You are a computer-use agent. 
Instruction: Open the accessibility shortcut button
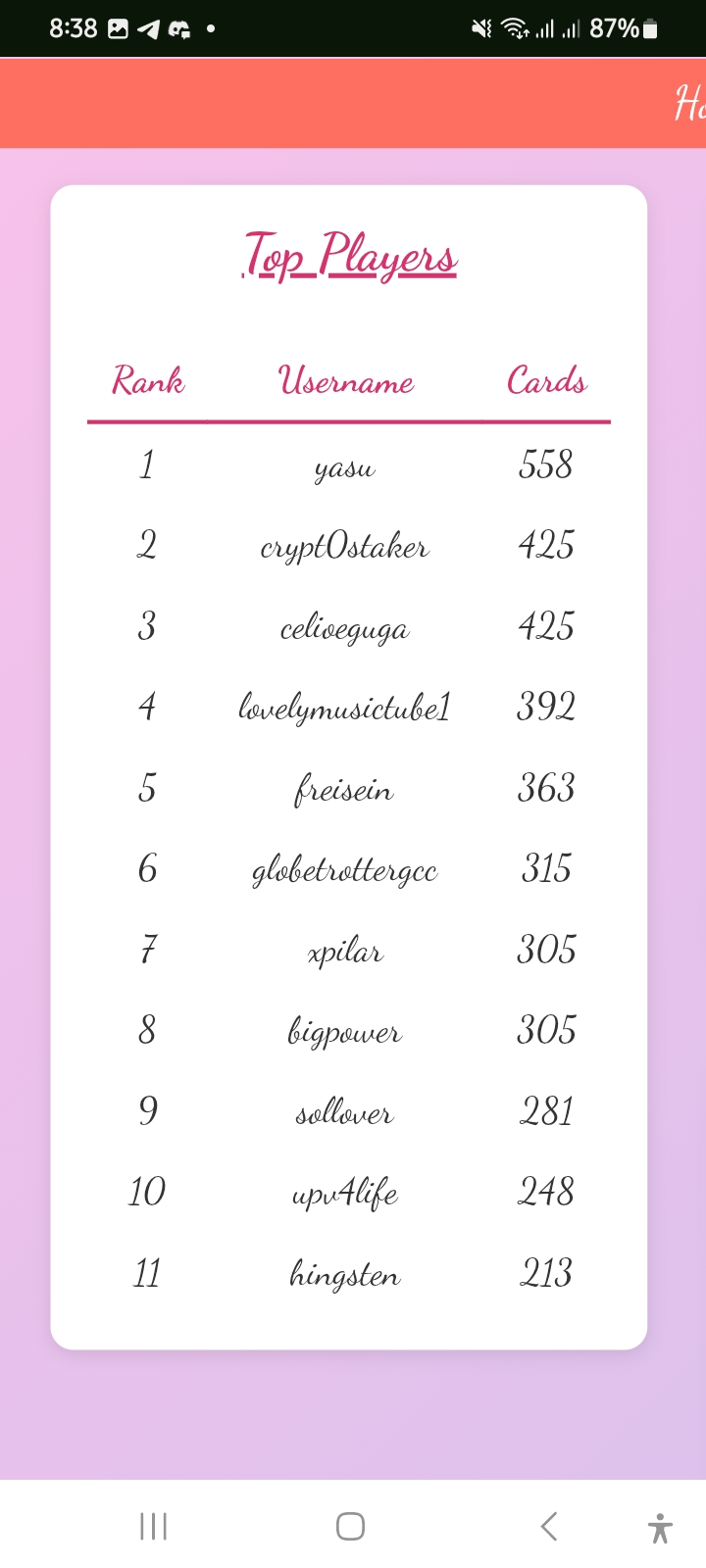click(x=661, y=1528)
